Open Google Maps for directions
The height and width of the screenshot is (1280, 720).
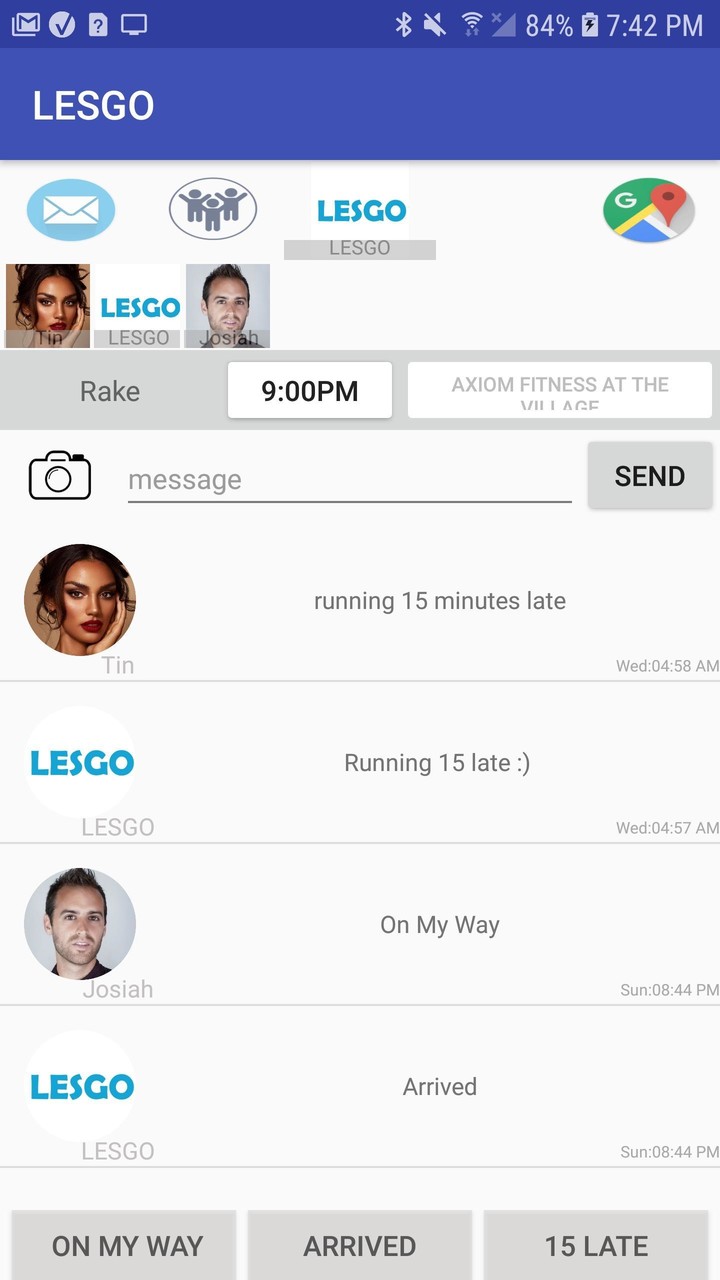click(648, 210)
